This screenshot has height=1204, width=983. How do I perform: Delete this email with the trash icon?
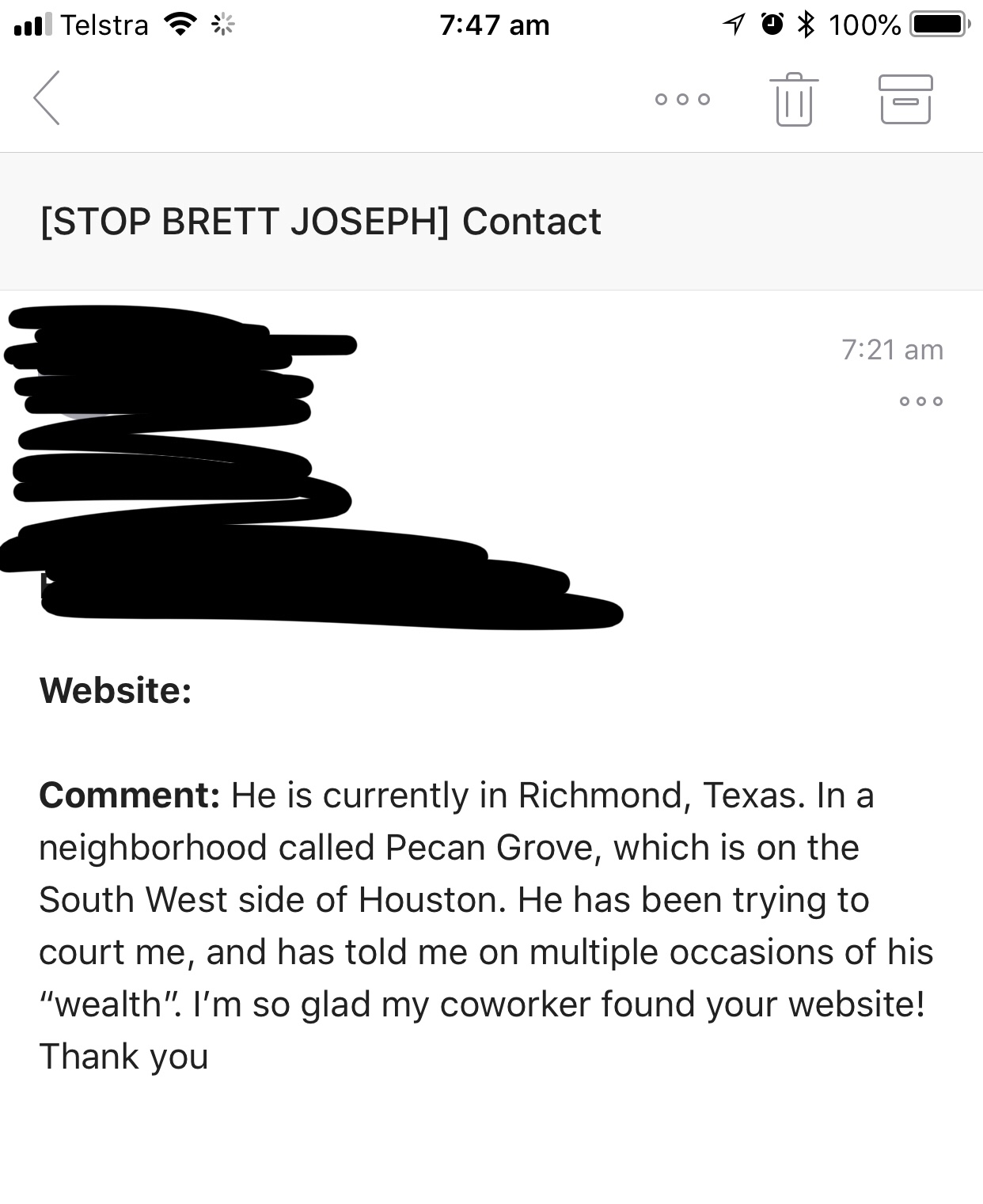pos(794,100)
